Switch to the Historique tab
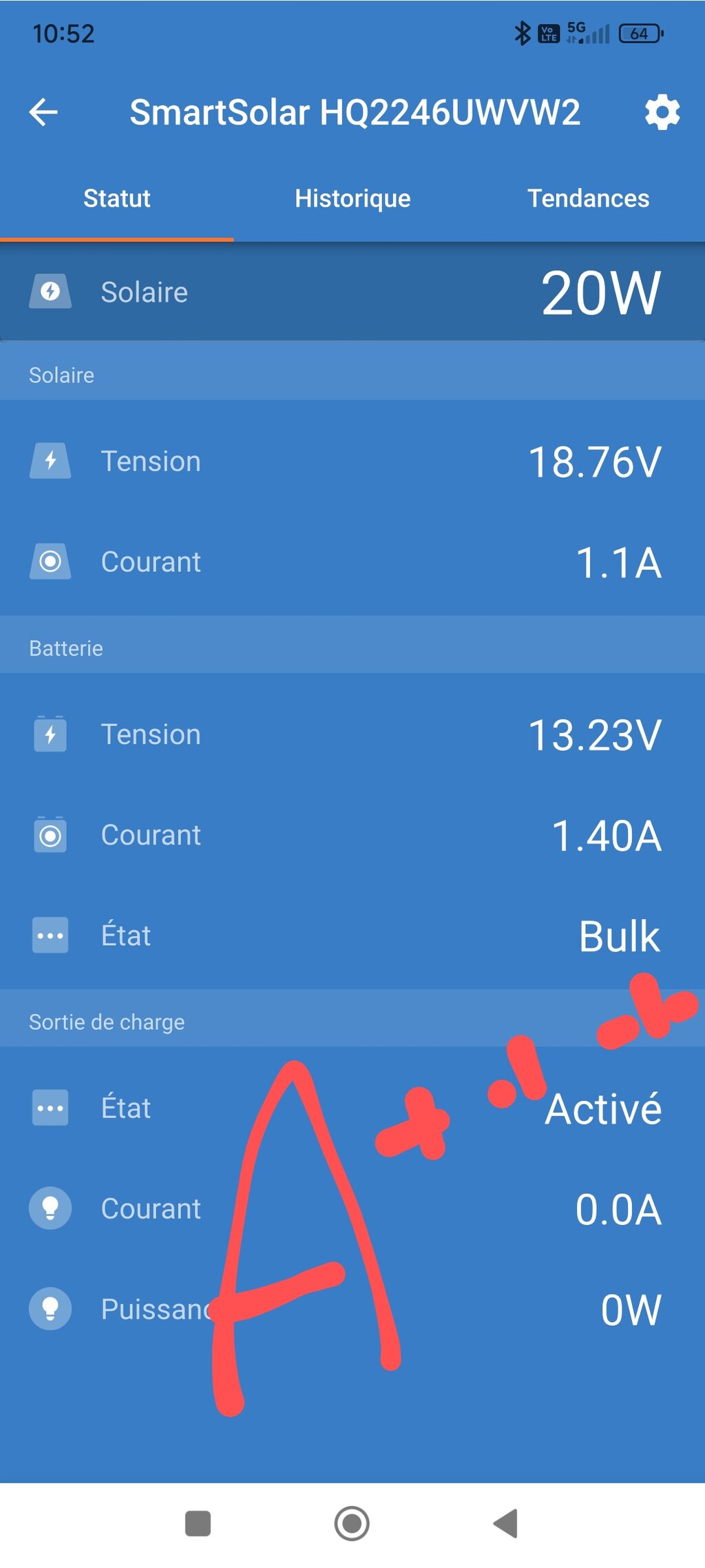 (352, 198)
